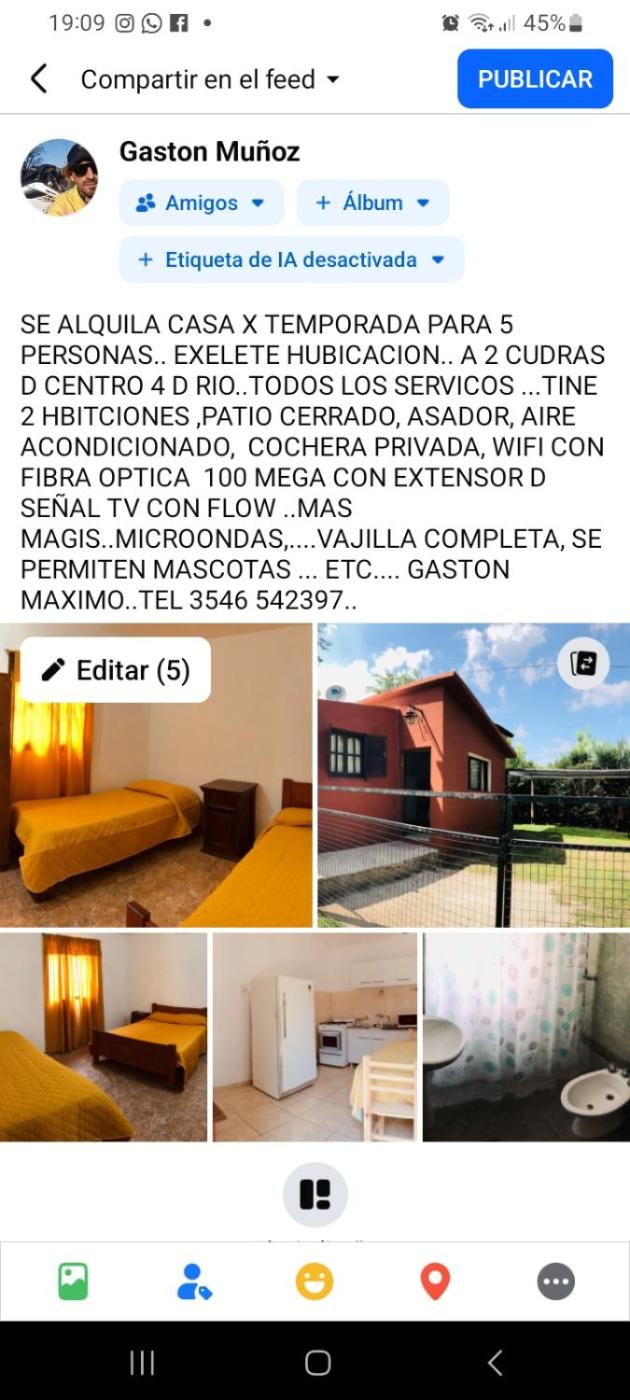Open the Compartir en el feed dropdown

210,80
